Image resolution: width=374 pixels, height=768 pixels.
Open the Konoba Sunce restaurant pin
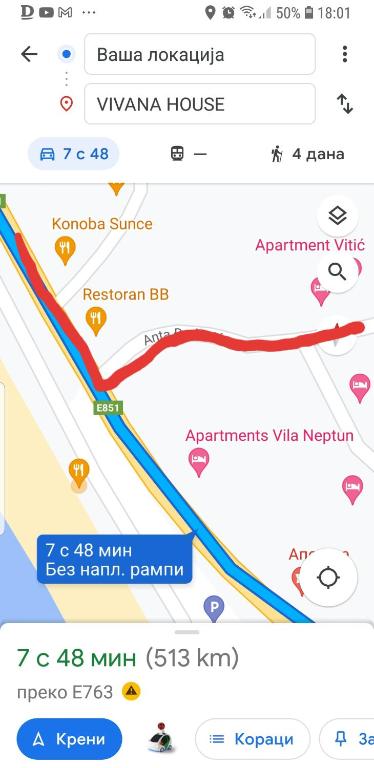click(x=65, y=250)
